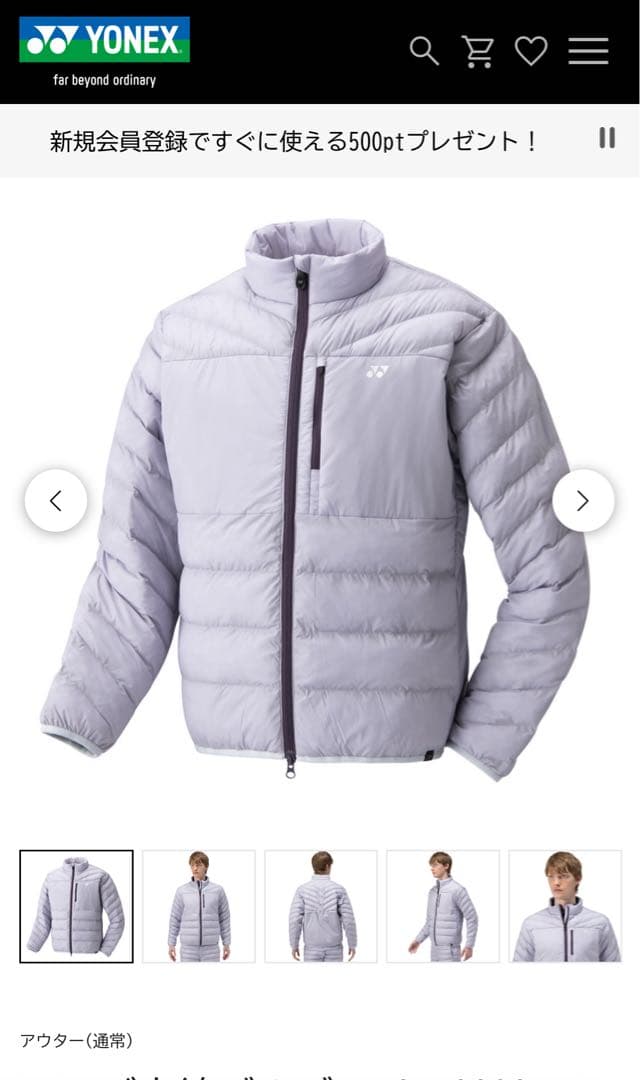
Task: Show the next product image
Action: point(583,500)
